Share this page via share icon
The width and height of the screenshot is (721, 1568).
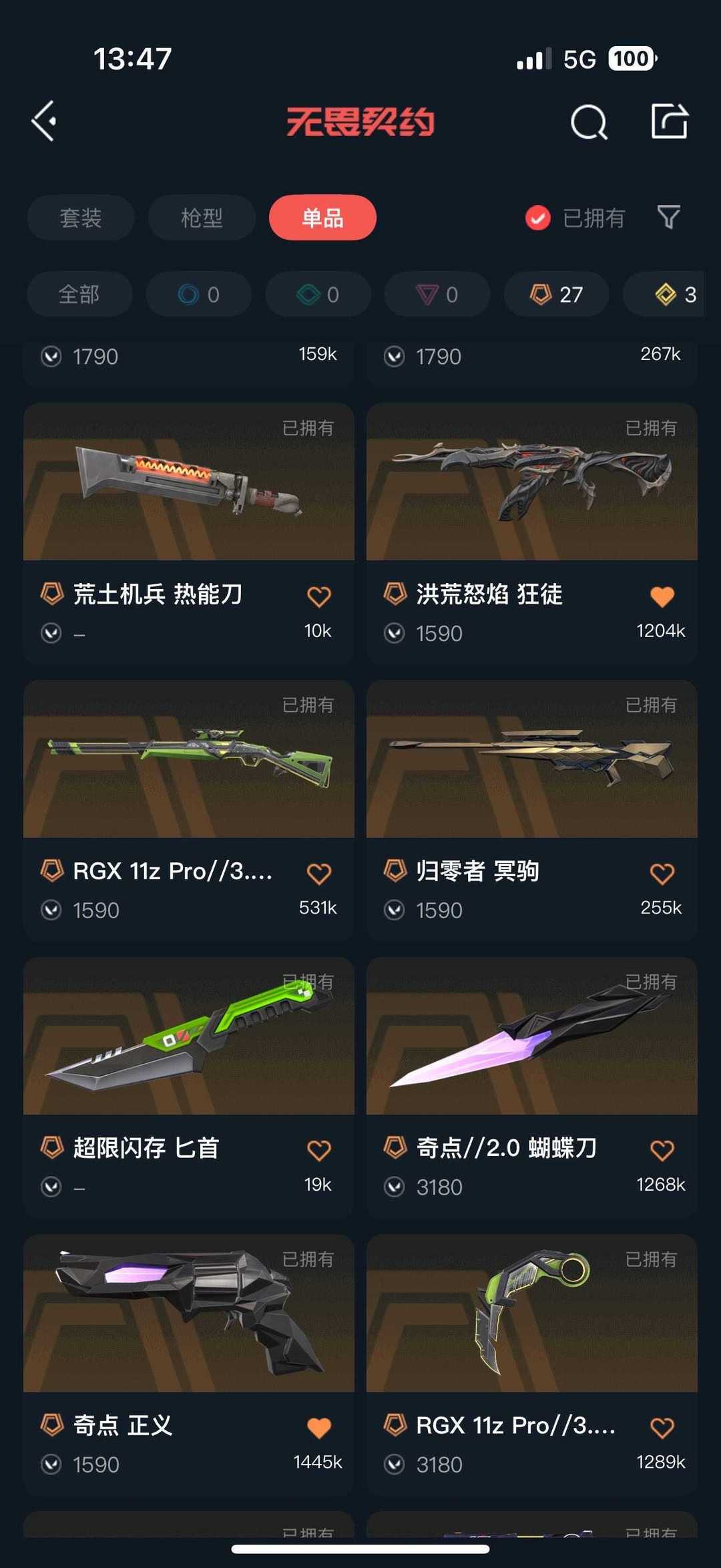[x=670, y=122]
